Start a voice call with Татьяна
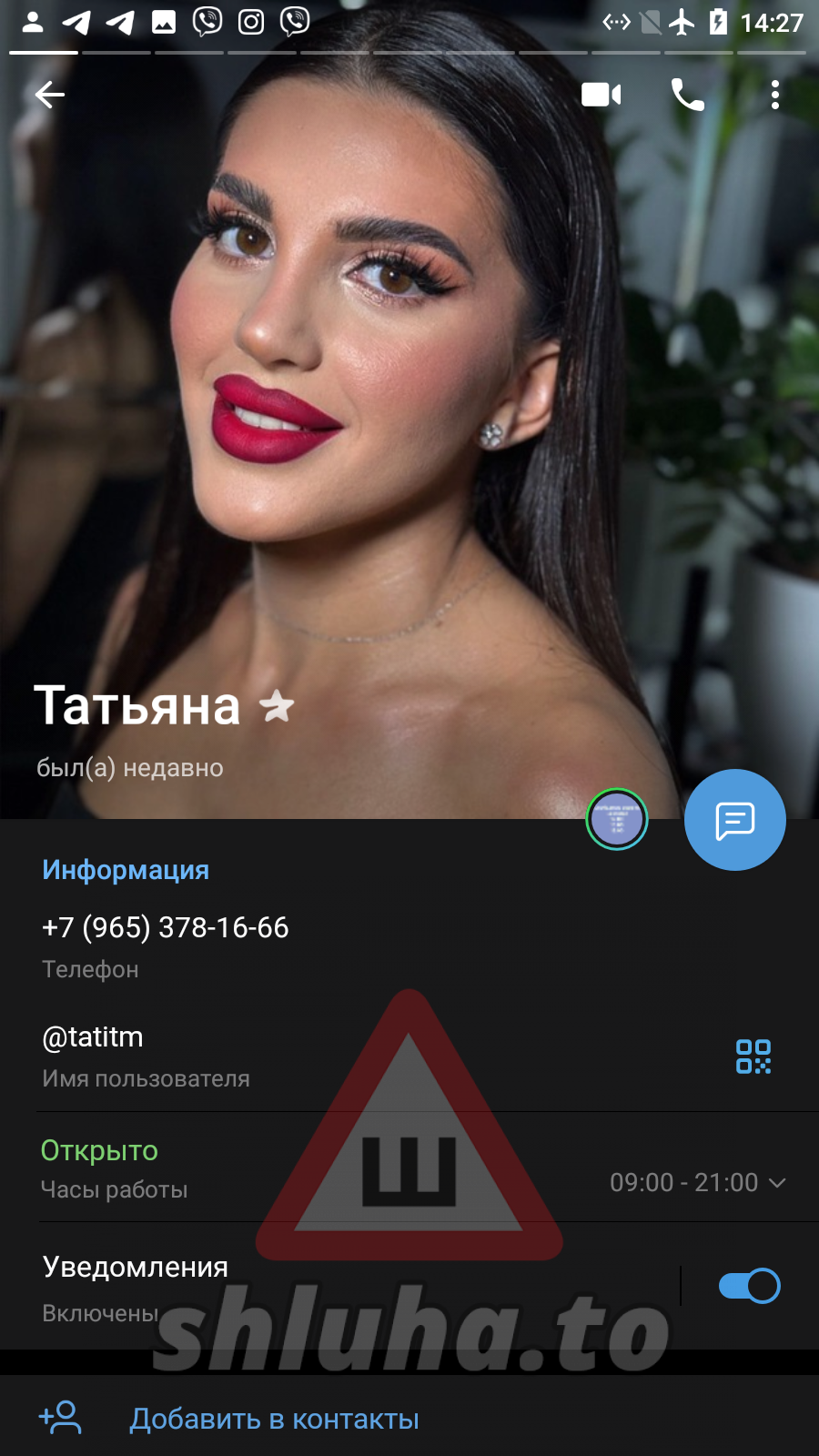 coord(687,95)
